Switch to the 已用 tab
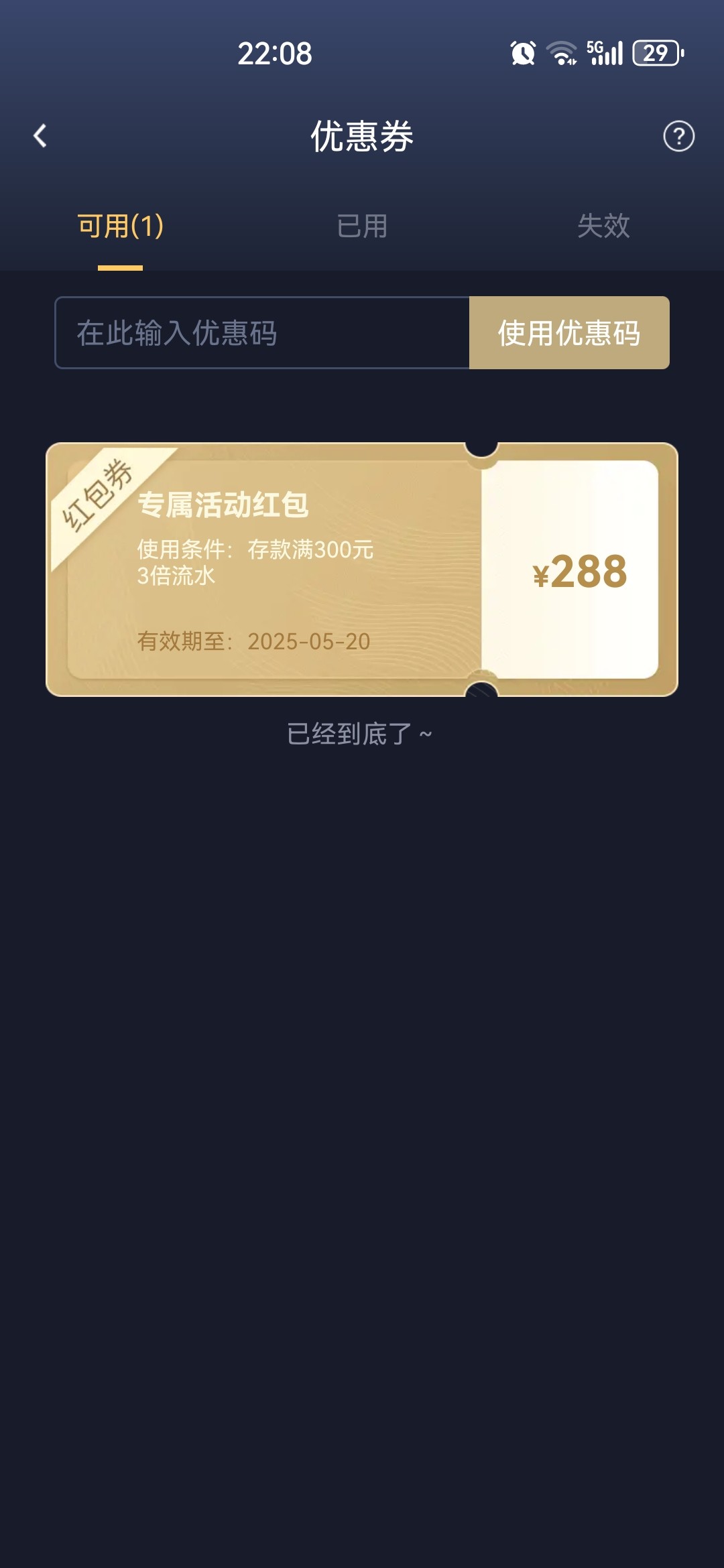The height and width of the screenshot is (1568, 724). [x=362, y=226]
